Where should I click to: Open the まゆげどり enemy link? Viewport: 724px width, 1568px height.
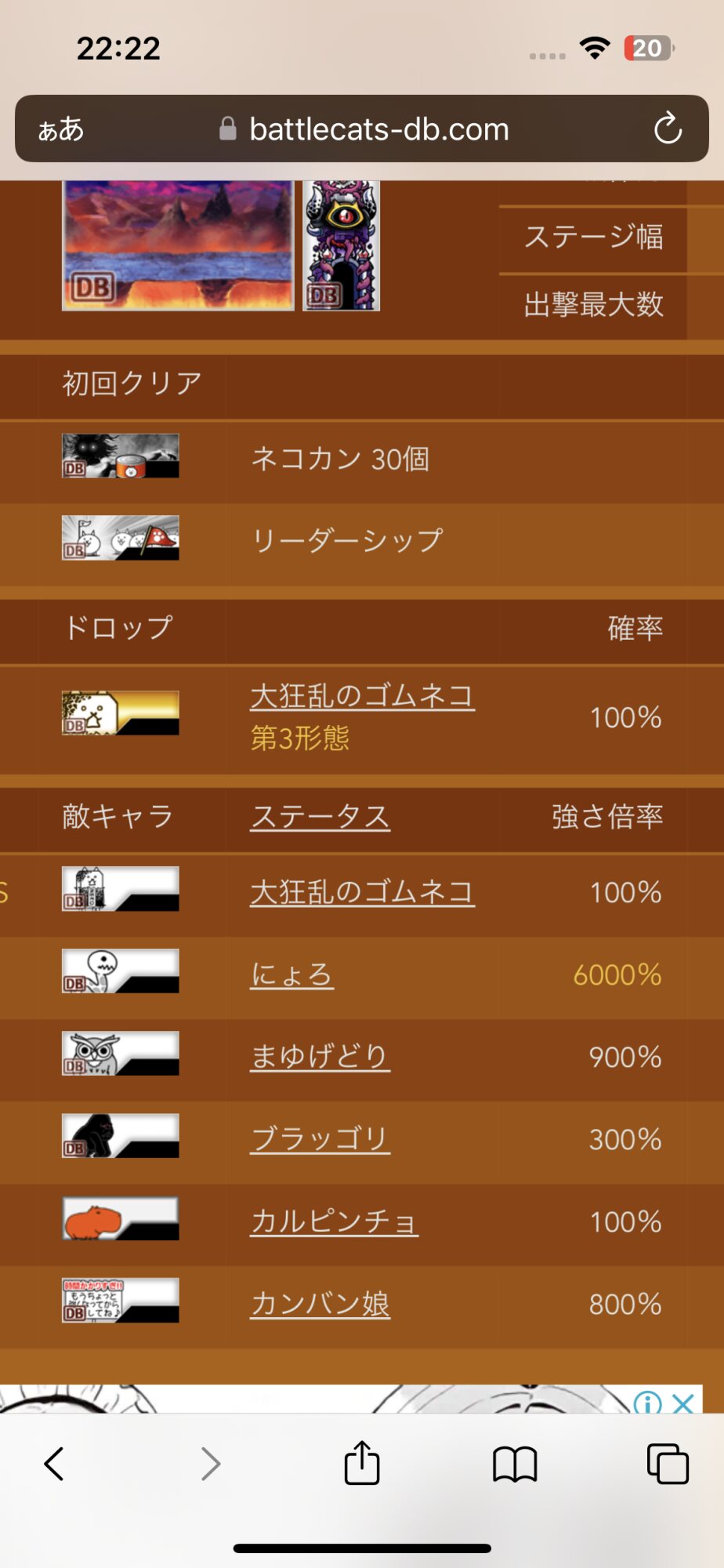320,1057
